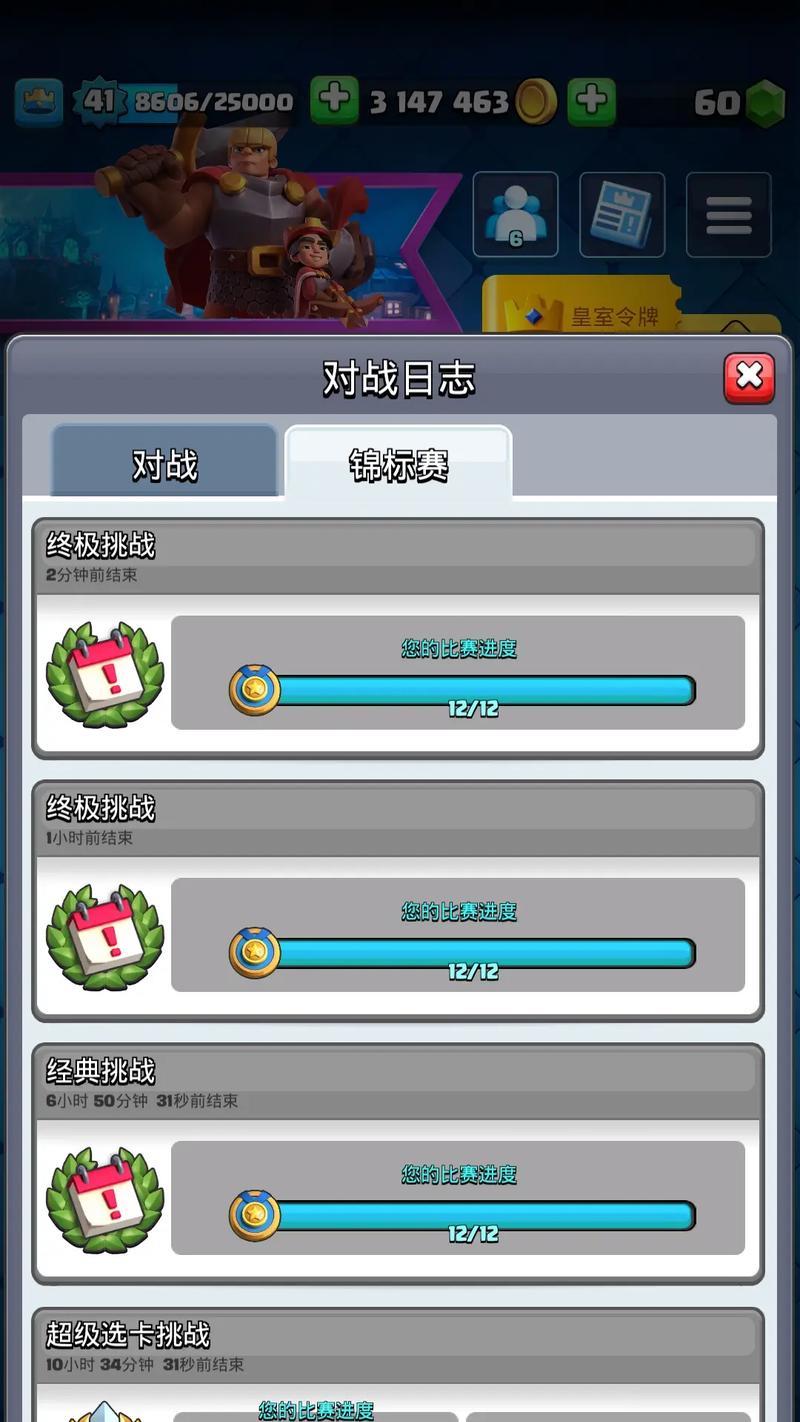Close the 对战日志 battle log dialog
The image size is (800, 1422).
(x=749, y=377)
